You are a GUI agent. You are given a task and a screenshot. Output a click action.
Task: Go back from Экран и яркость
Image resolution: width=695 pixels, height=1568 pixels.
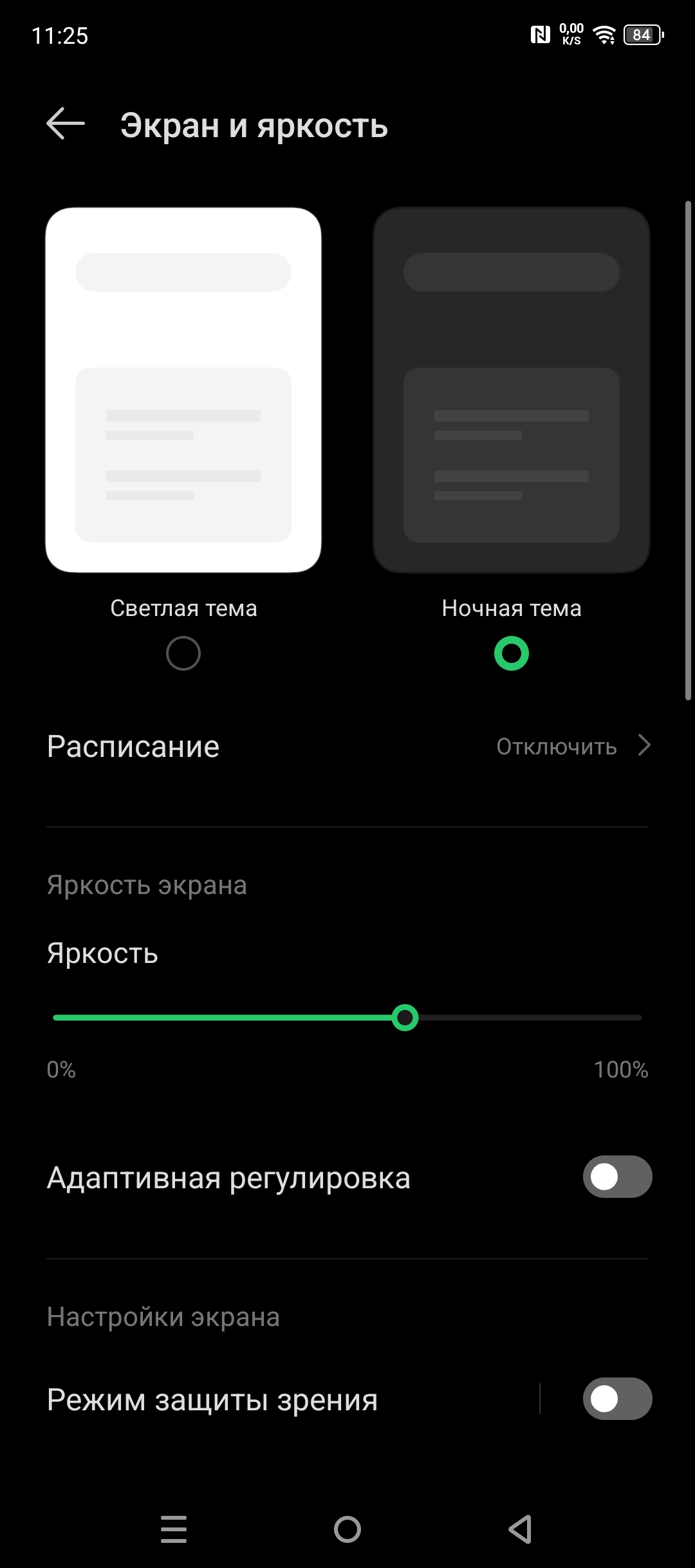point(66,124)
